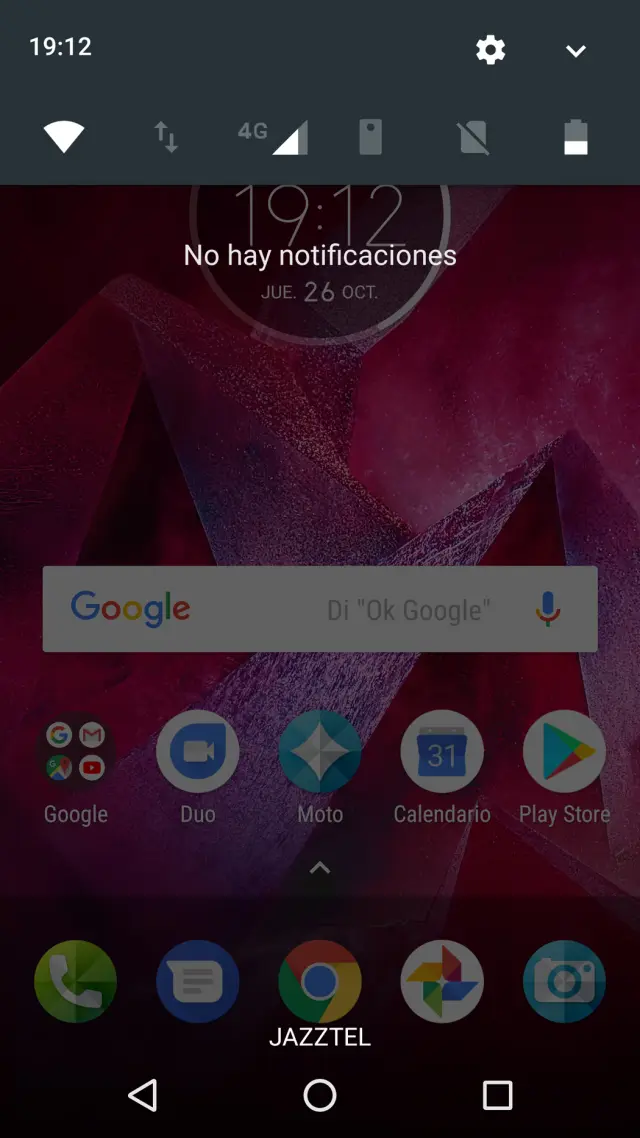Open the battery quick setting tile
Viewport: 640px width, 1138px height.
click(575, 136)
